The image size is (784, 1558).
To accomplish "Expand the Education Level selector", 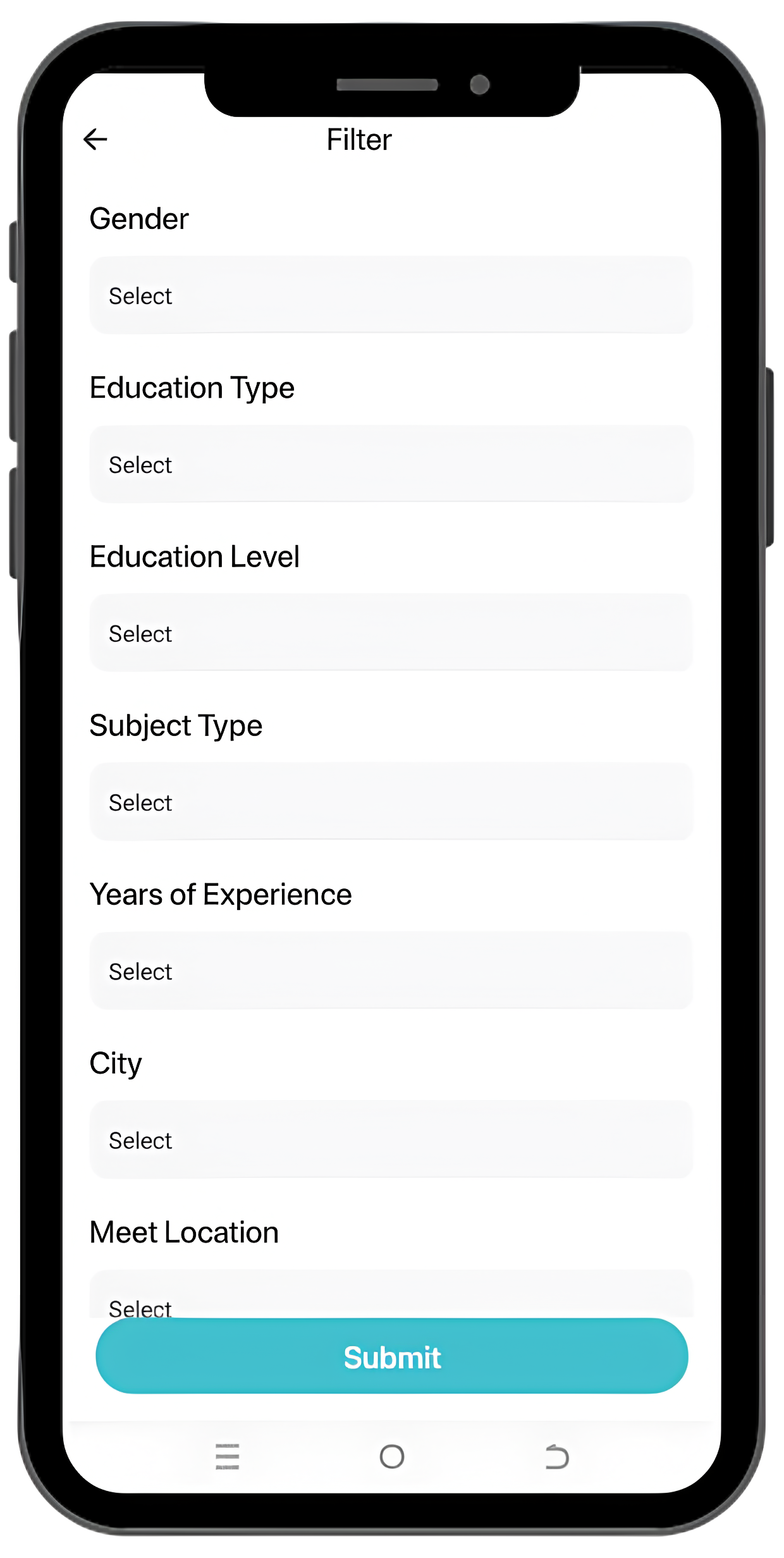I will pos(391,632).
